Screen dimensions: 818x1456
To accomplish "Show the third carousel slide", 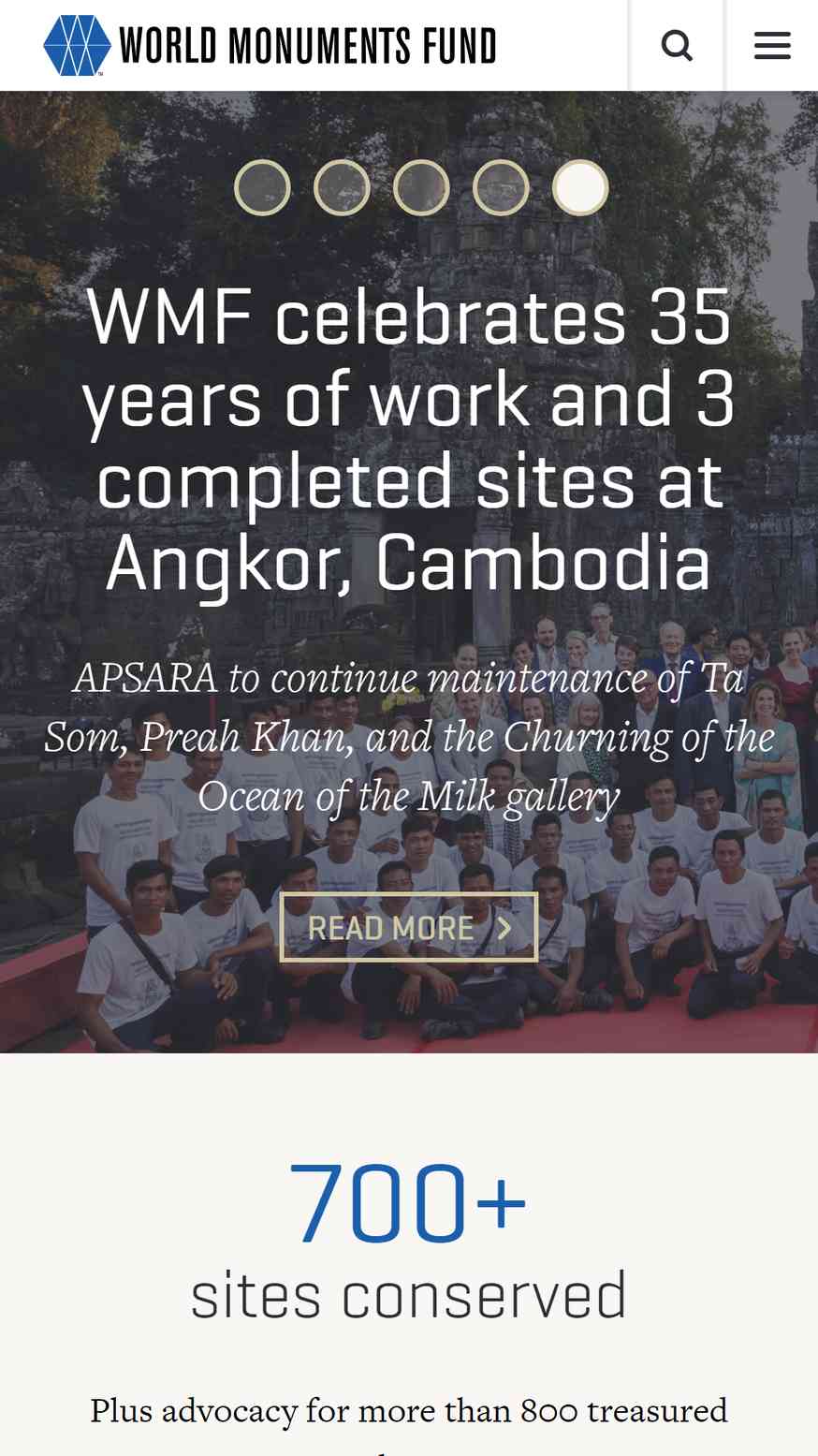I will [x=421, y=188].
